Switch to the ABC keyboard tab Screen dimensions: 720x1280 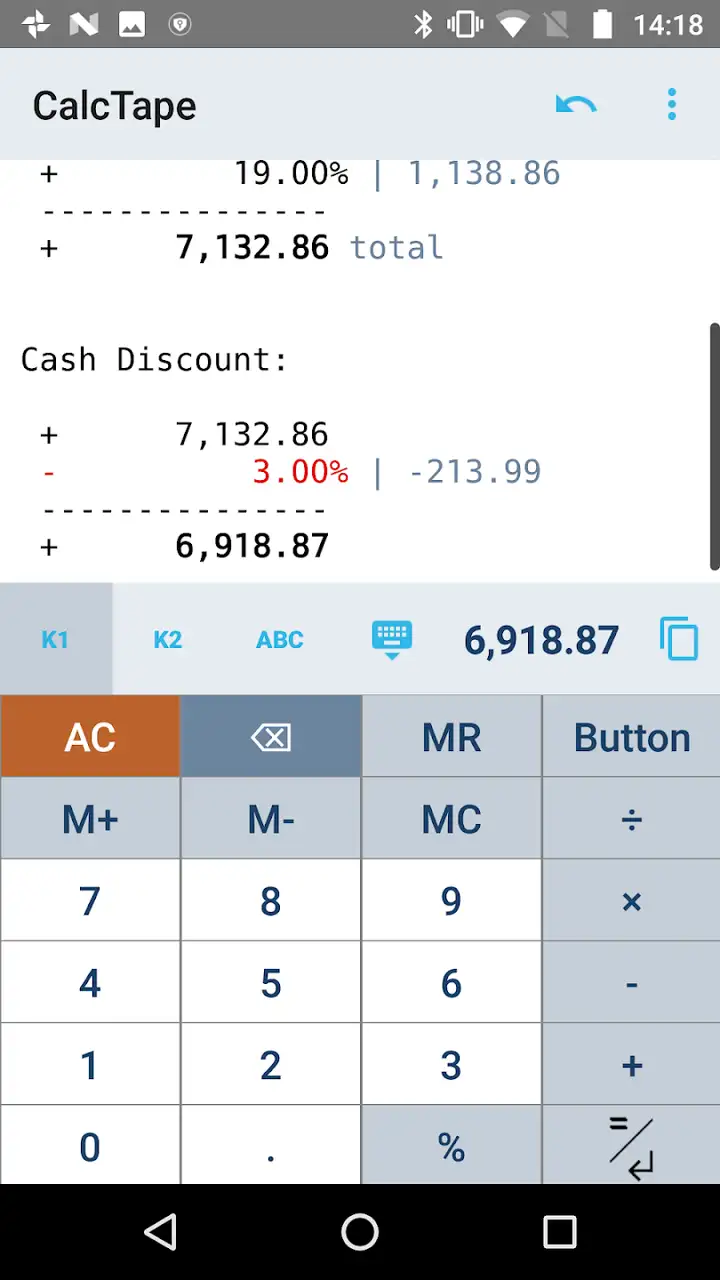coord(280,640)
